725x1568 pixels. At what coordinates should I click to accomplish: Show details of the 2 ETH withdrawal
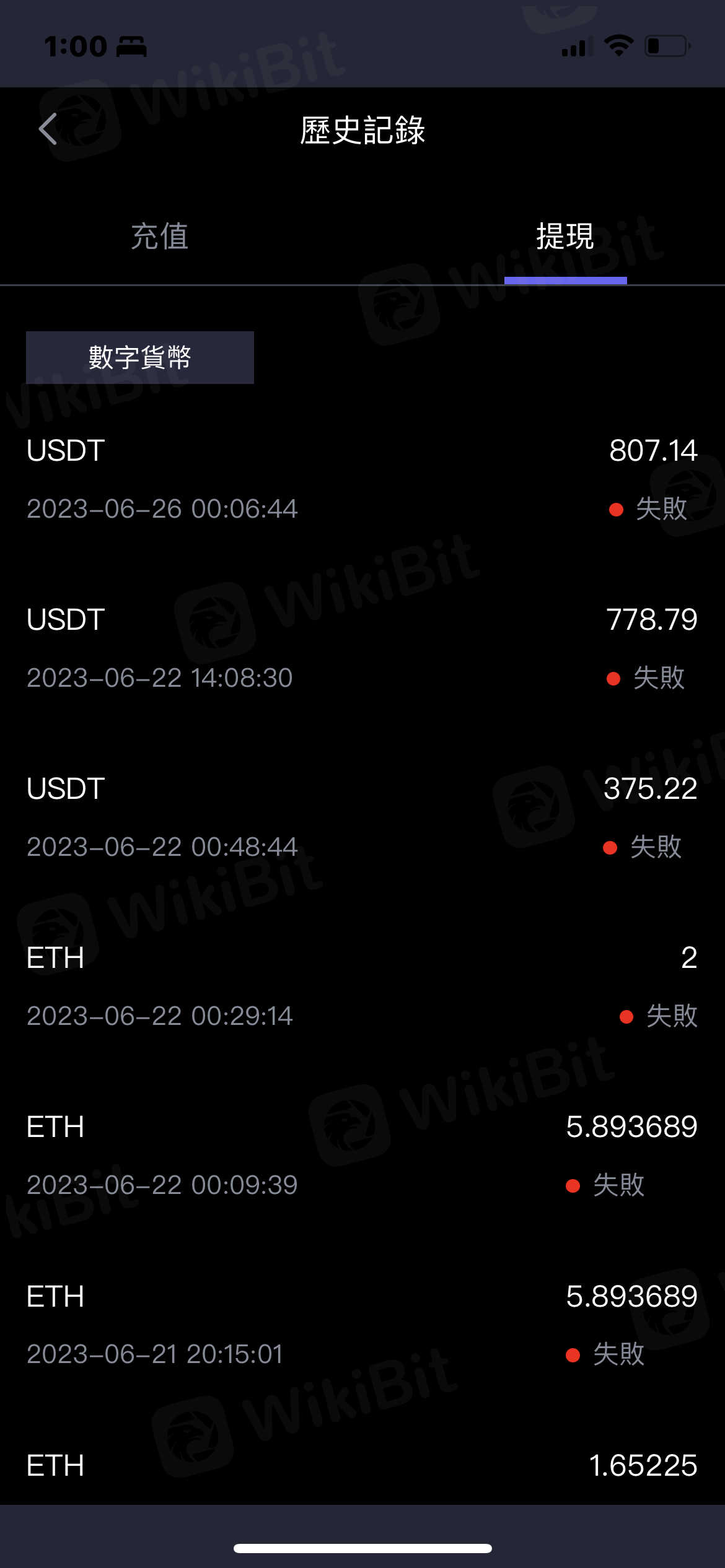click(x=362, y=985)
